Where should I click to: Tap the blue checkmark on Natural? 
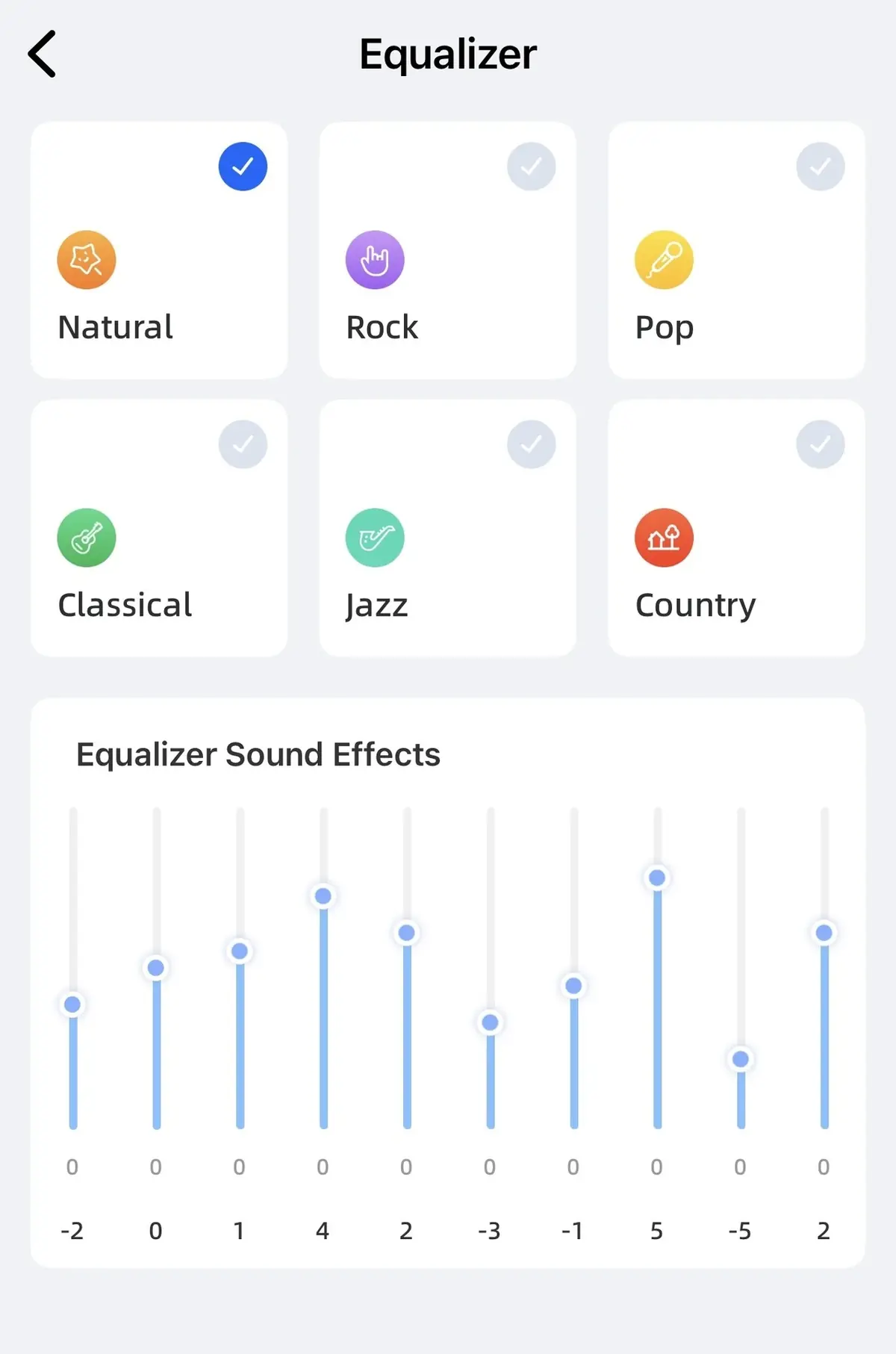[242, 166]
